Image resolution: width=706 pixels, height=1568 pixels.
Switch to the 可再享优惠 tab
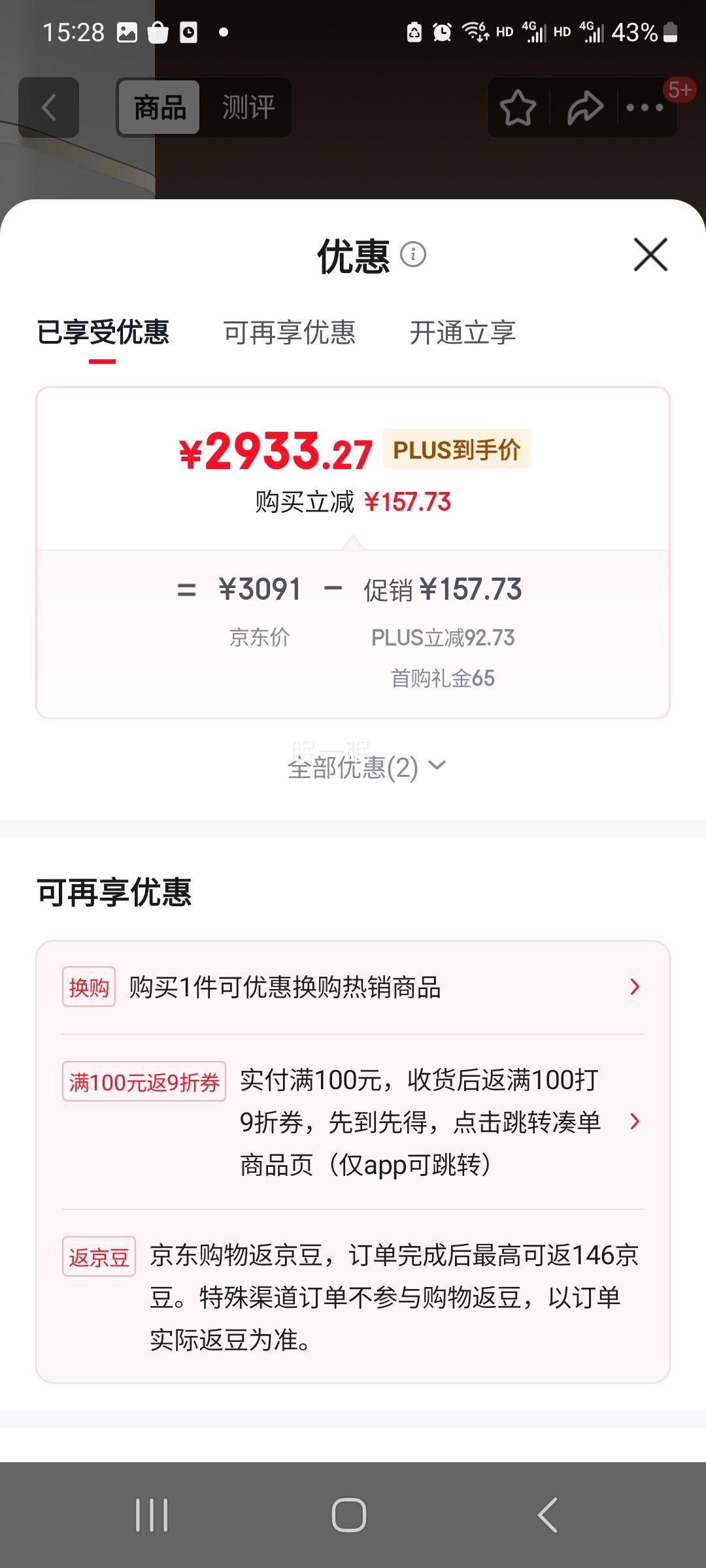click(x=290, y=333)
